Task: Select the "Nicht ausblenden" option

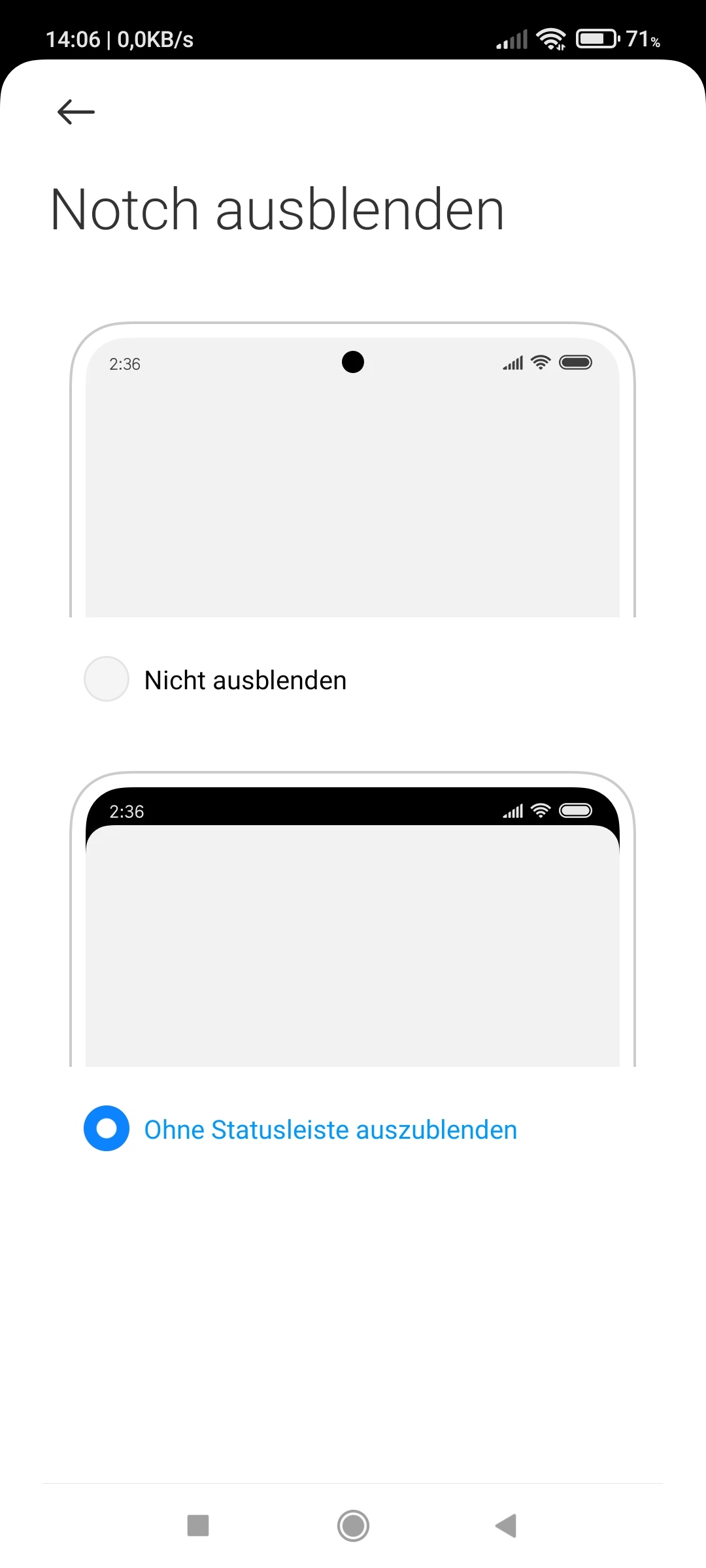Action: [107, 679]
